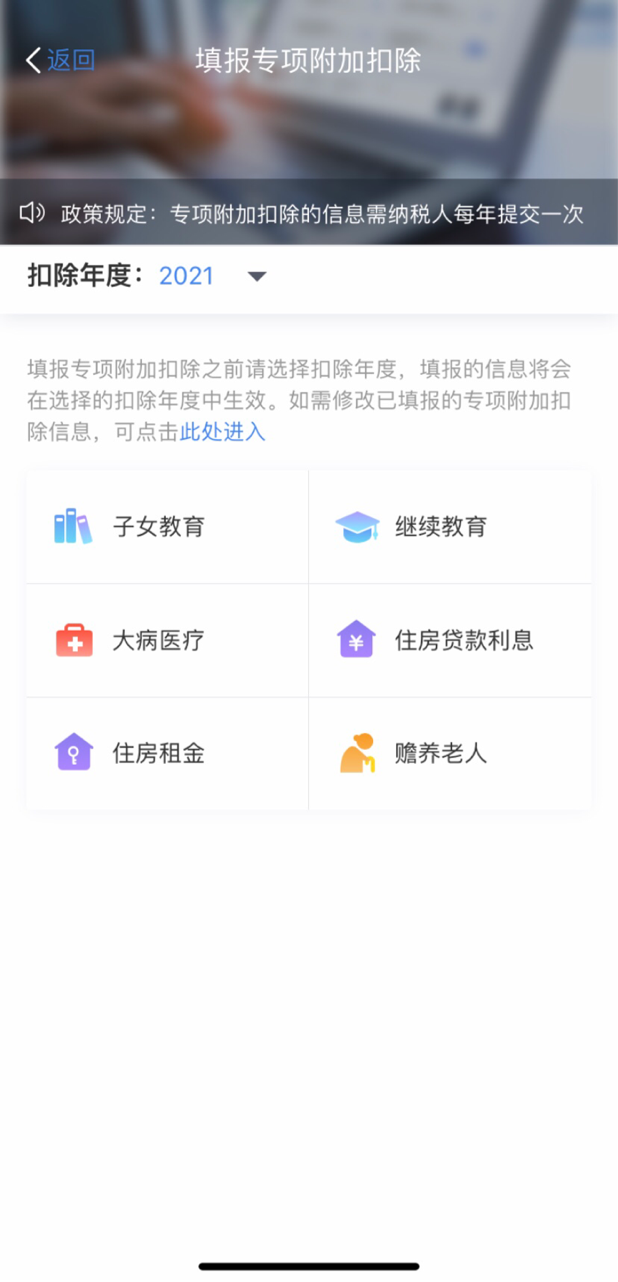Select 大病医疗 deduction
This screenshot has height=1282, width=618.
167,640
